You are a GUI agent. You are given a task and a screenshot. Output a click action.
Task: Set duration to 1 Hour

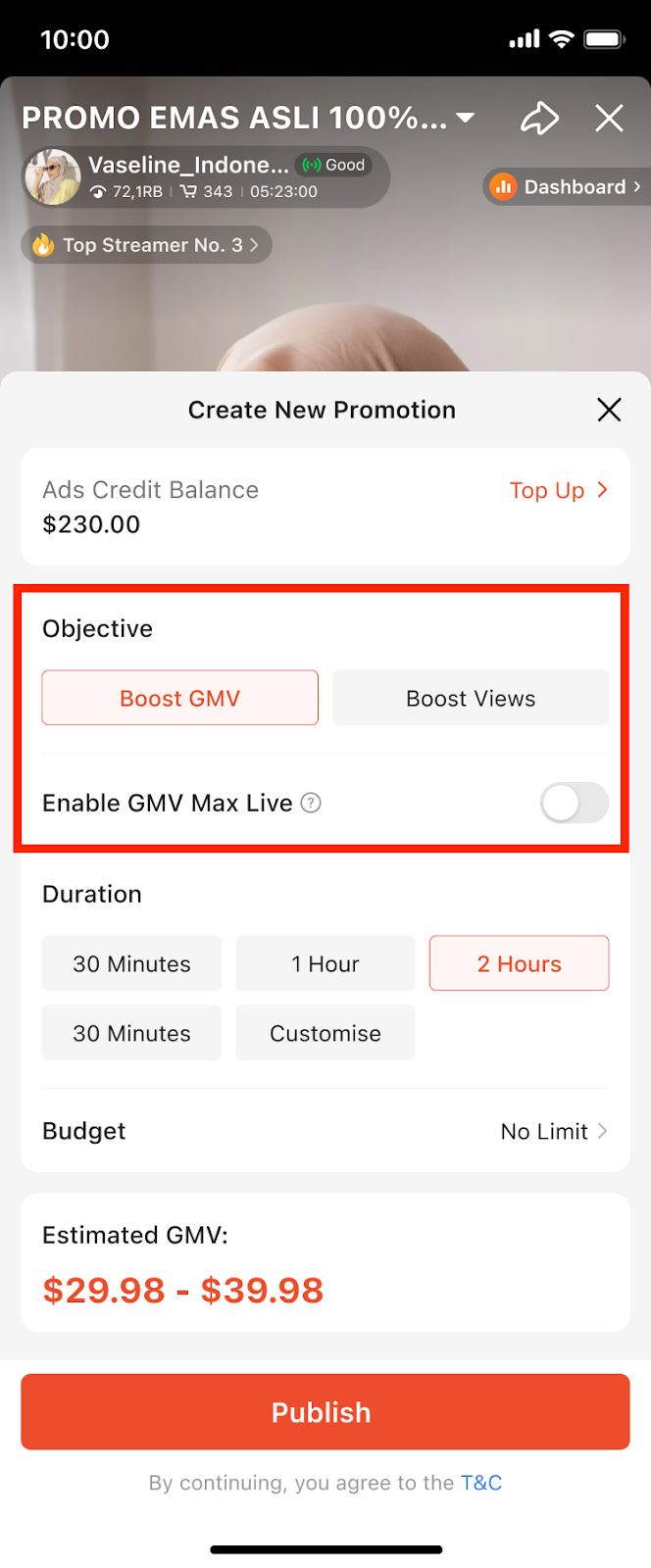[325, 963]
